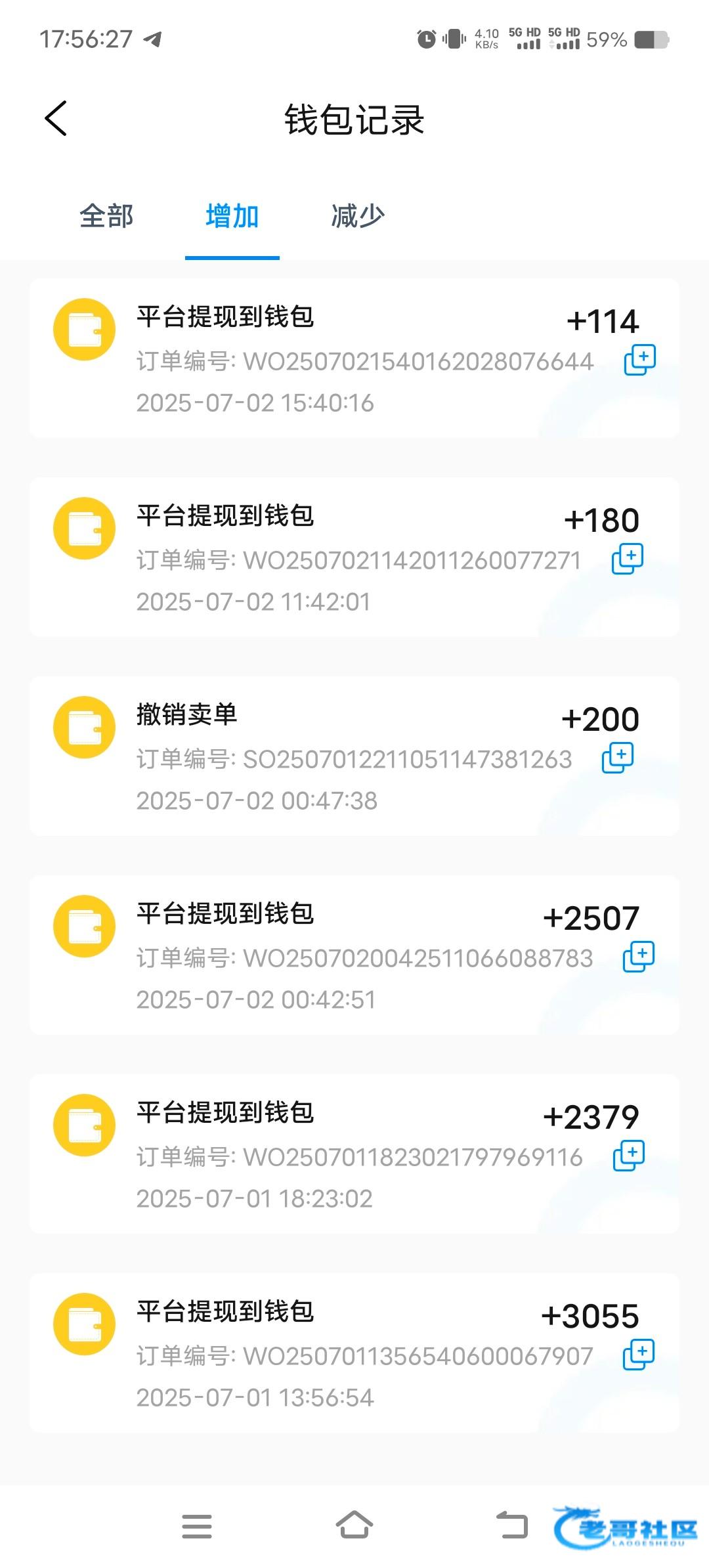Copy the order number of the +180 record

point(628,559)
